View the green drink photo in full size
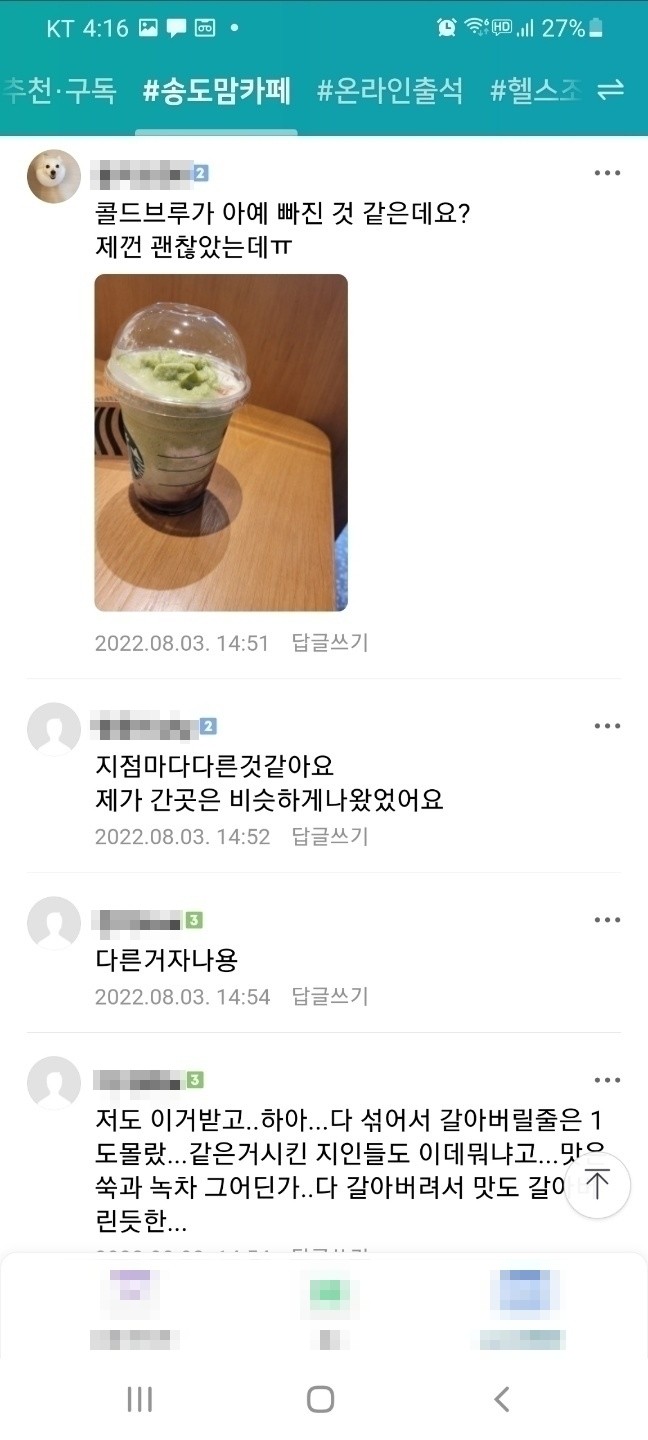648x1440 pixels. point(221,442)
